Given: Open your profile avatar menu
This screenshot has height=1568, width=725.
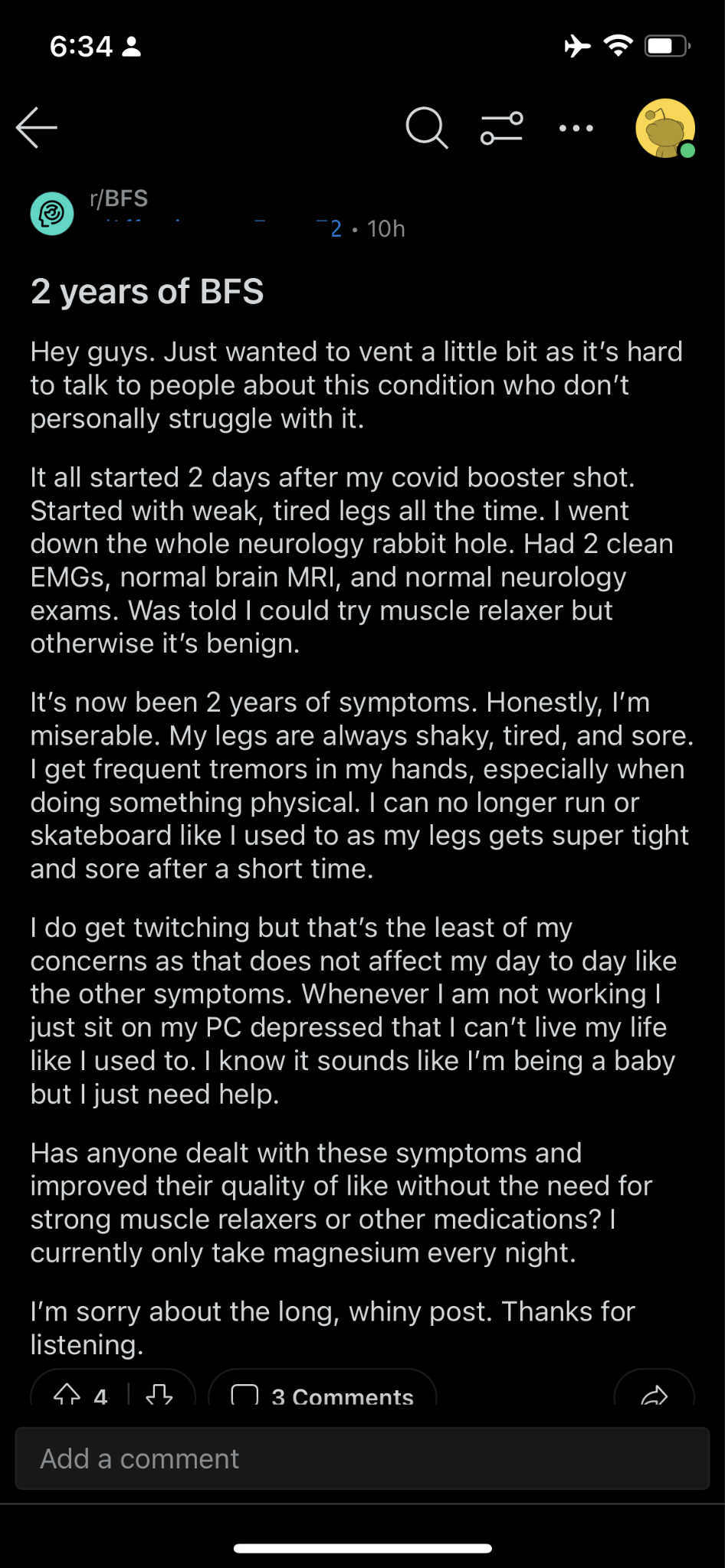Looking at the screenshot, I should pyautogui.click(x=665, y=128).
